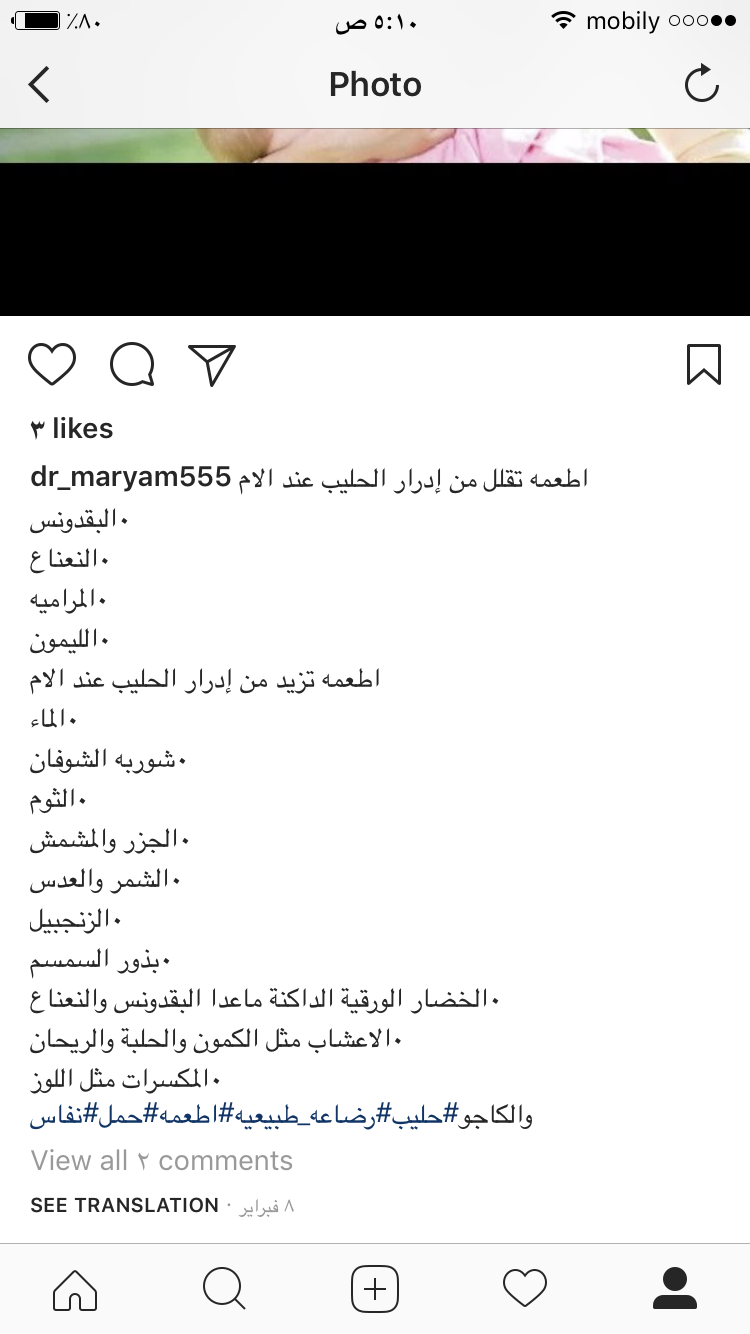Screen dimensions: 750x1334
Task: Tap SEE TRANSLATION under the caption
Action: (124, 1206)
